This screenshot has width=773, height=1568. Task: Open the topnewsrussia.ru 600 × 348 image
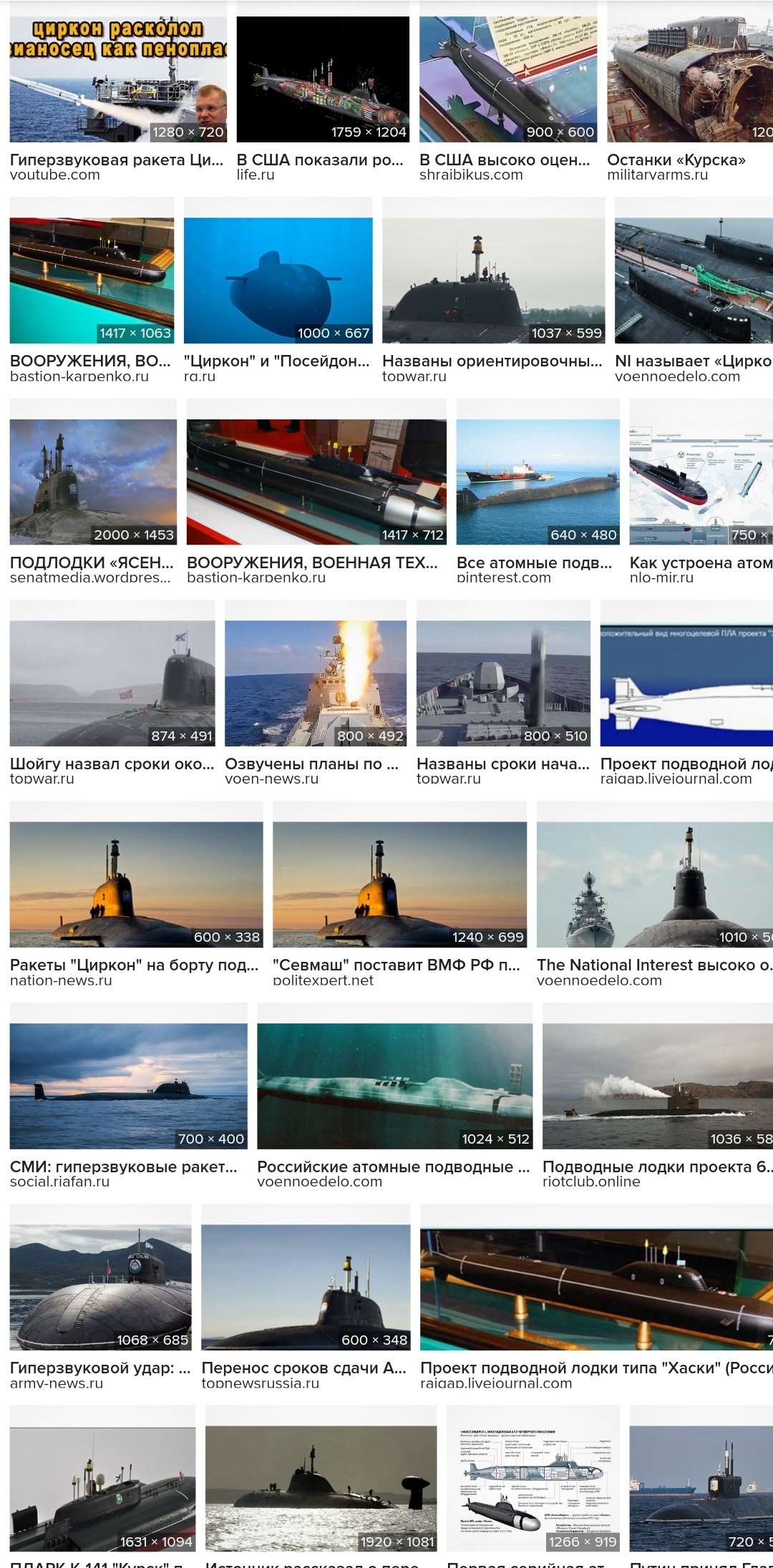tap(306, 1287)
